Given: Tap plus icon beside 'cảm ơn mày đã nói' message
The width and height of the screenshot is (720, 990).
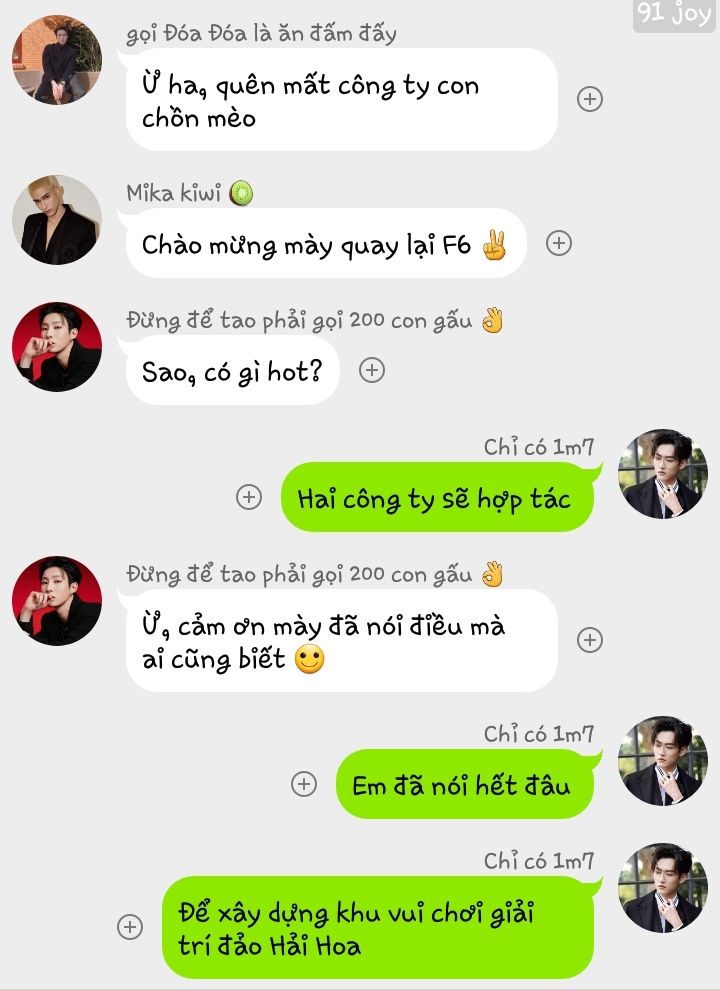Looking at the screenshot, I should (591, 640).
